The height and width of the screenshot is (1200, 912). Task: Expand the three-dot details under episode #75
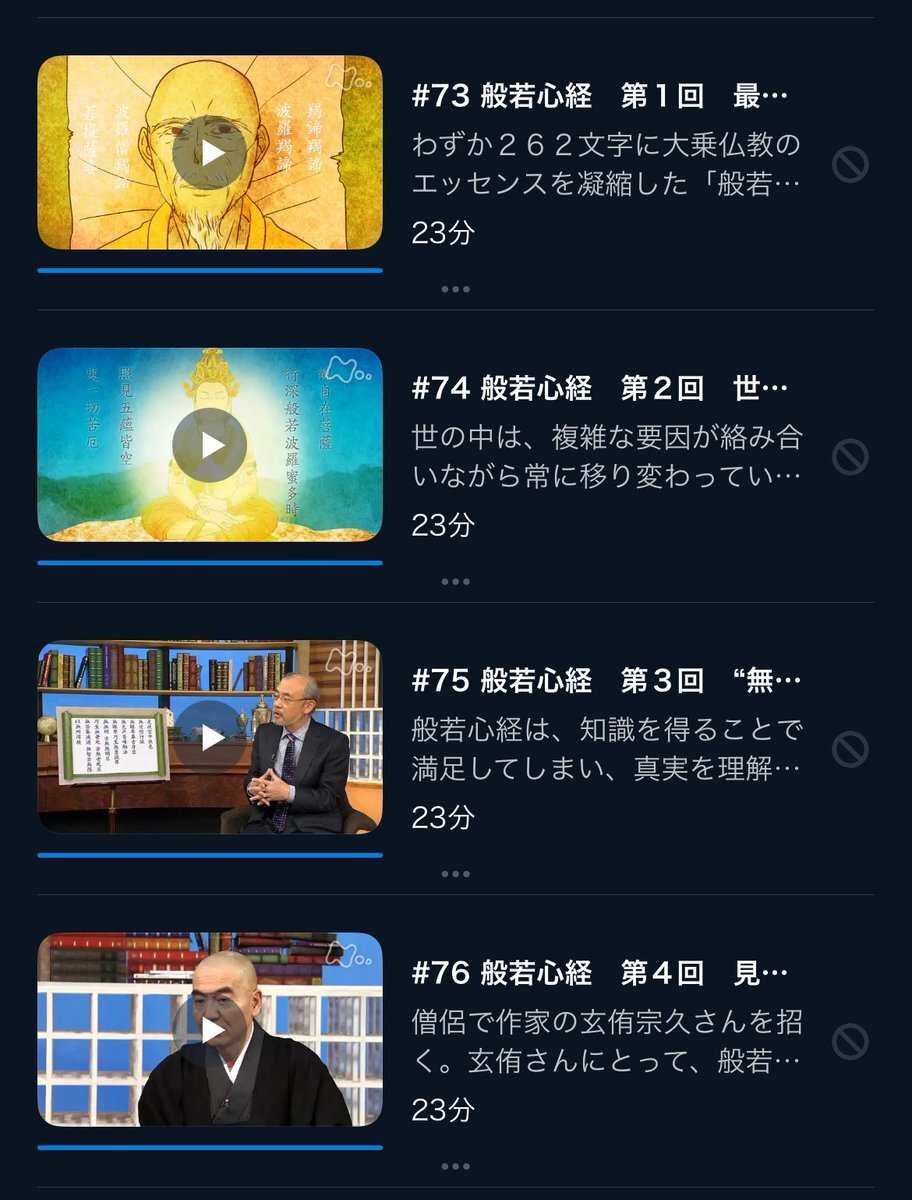coord(455,873)
